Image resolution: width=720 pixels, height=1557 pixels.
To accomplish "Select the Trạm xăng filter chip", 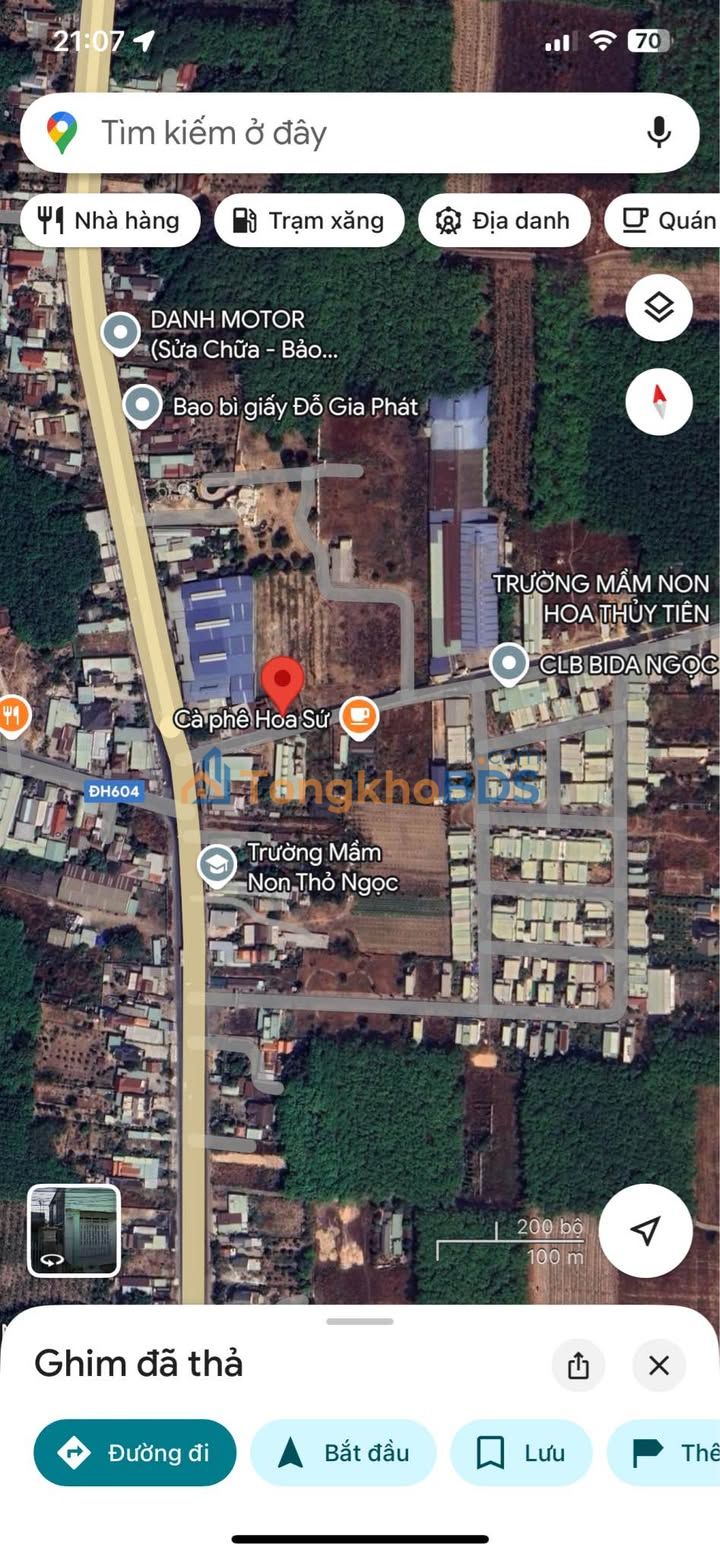I will pos(309,221).
